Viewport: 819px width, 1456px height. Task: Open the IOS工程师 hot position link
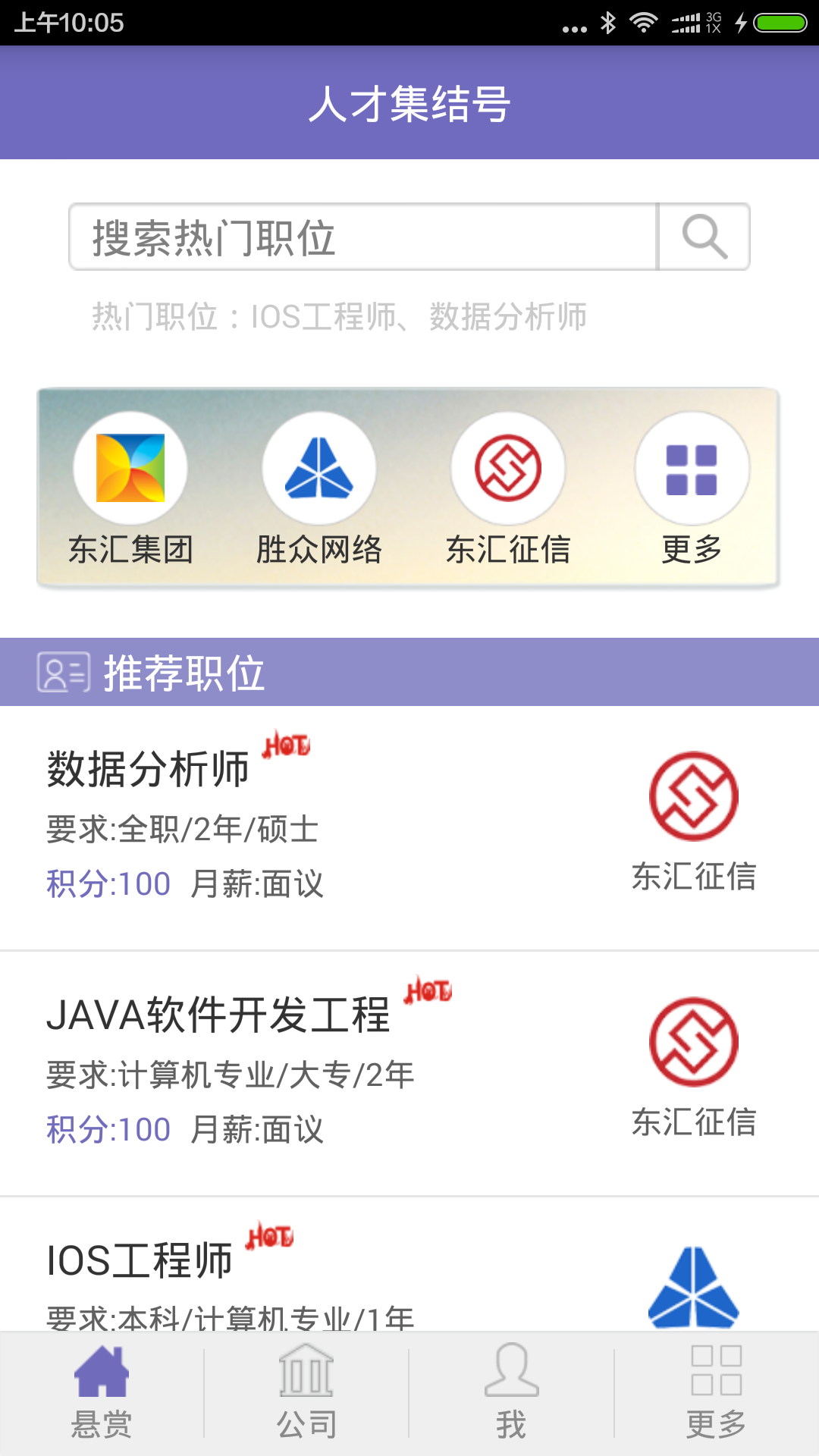[x=318, y=318]
